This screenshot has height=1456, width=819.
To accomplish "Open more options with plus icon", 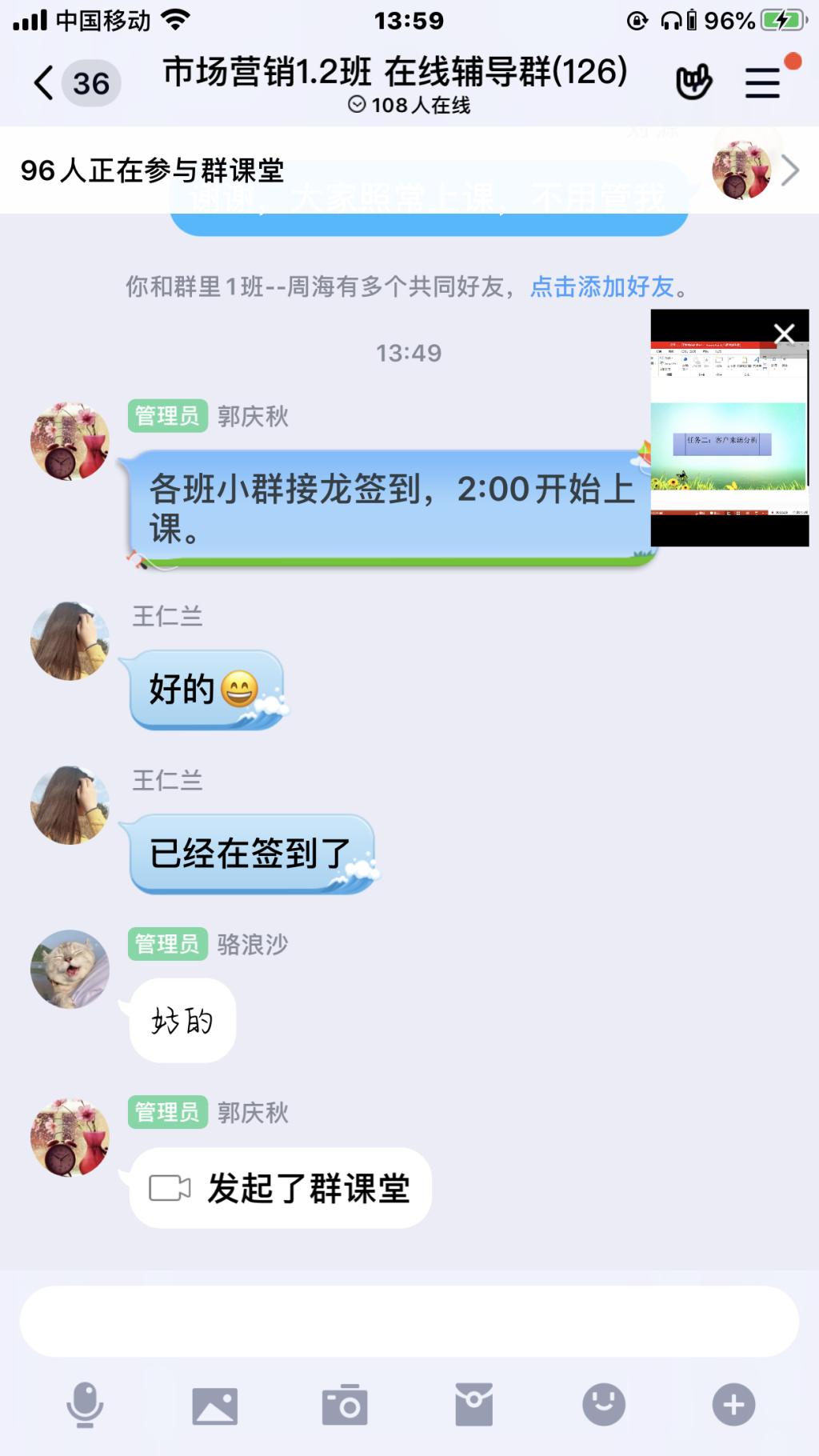I will point(733,1404).
